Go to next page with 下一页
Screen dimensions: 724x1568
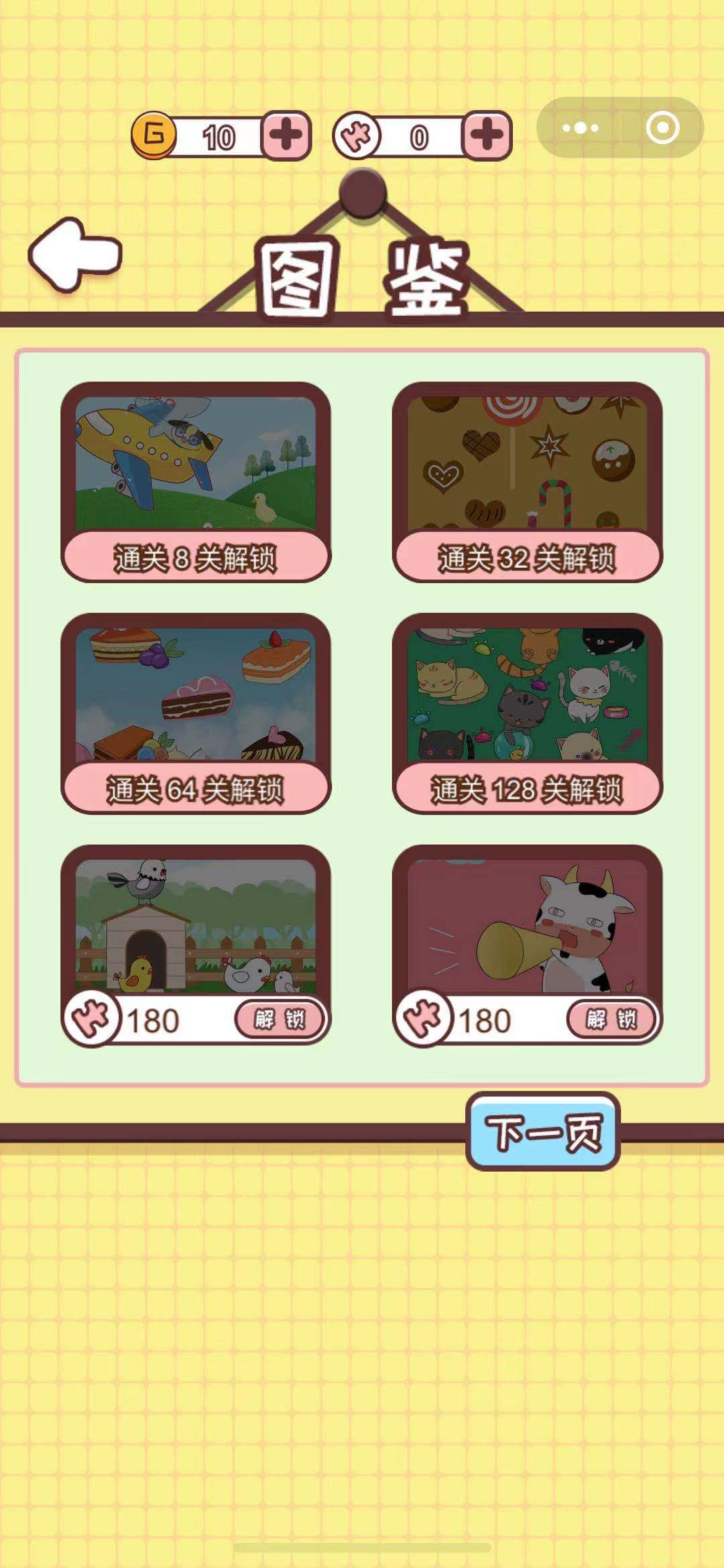[x=543, y=1132]
